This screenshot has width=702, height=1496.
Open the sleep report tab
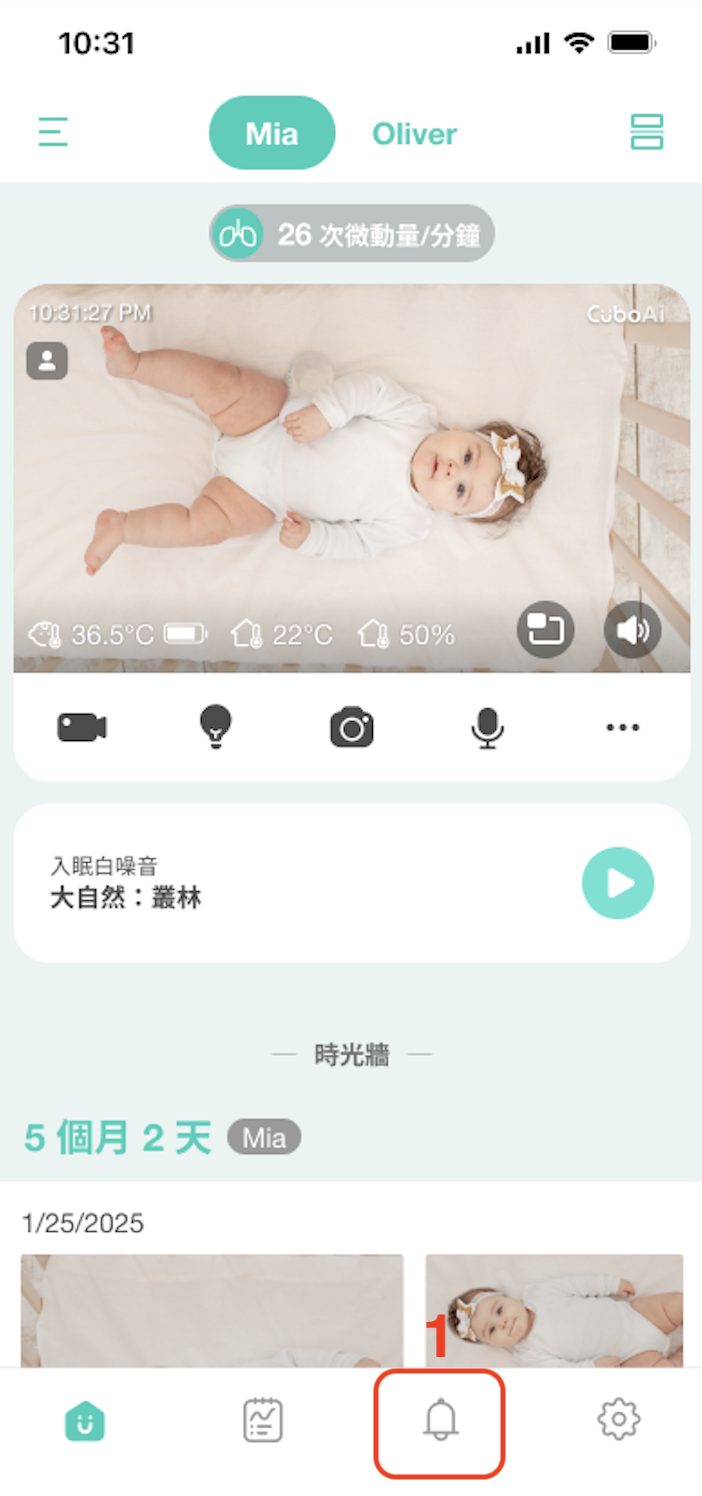263,1421
